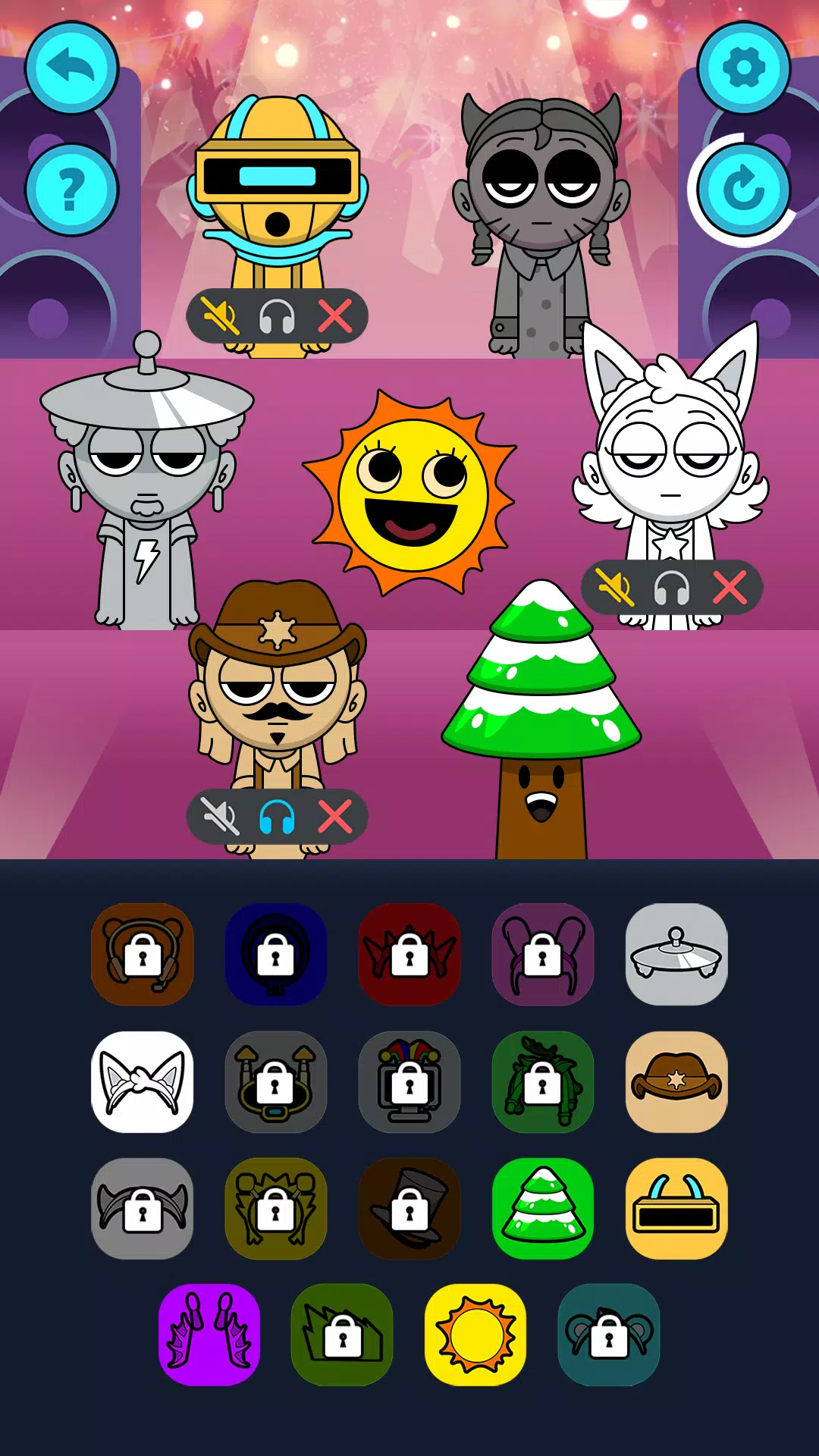819x1456 pixels.
Task: Solo the white cat-eared character
Action: (672, 588)
